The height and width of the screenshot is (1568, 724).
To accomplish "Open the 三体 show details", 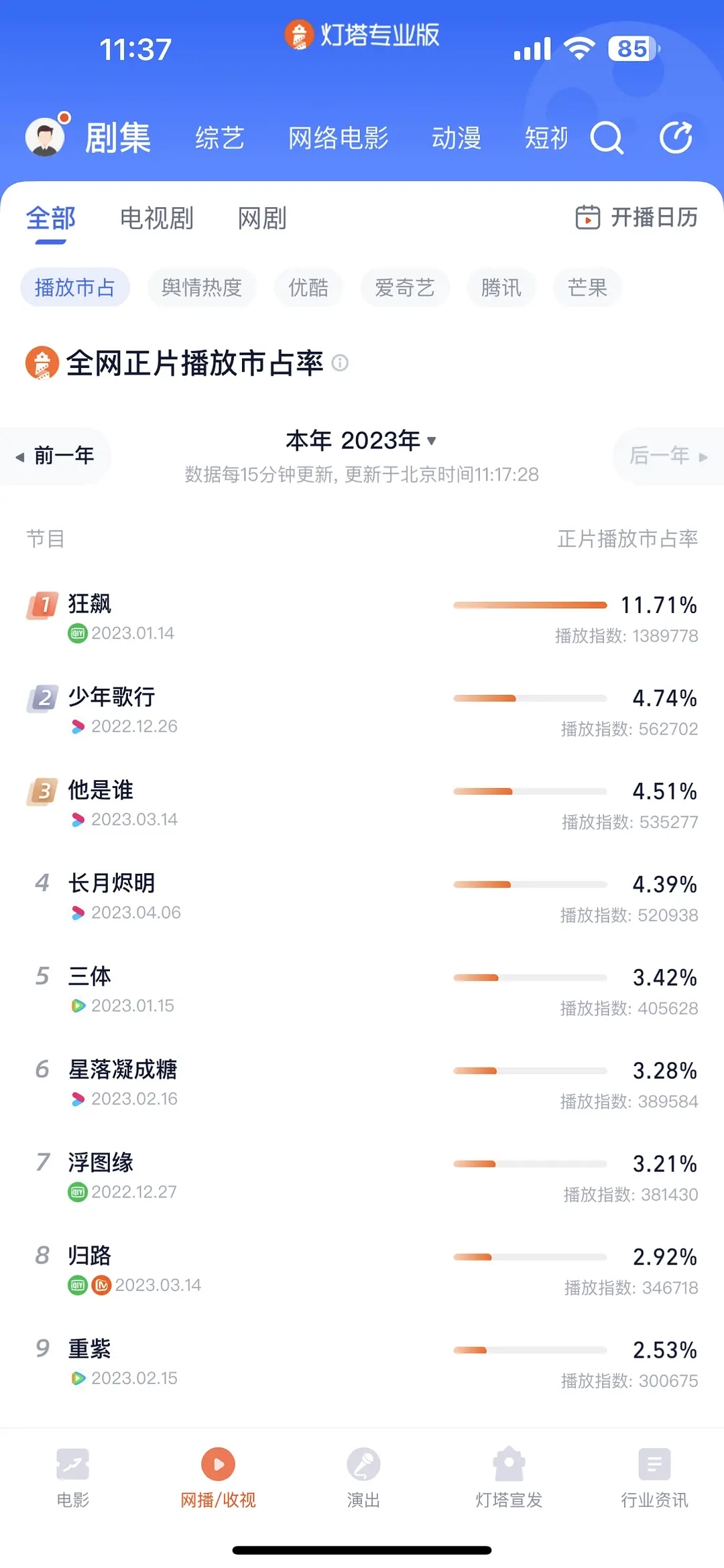I will pos(90,977).
